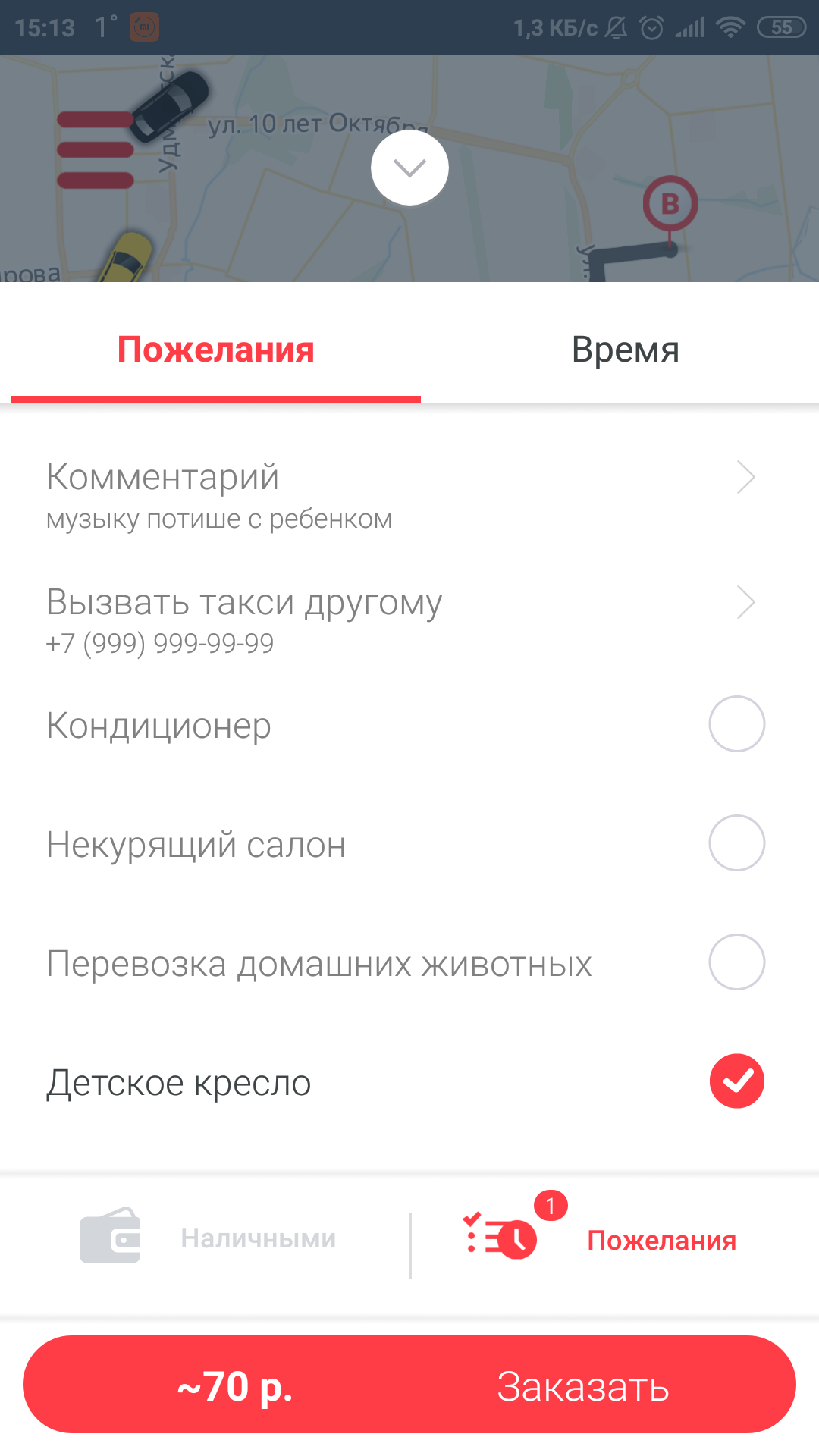This screenshot has width=819, height=1456.
Task: Select the Пожелания tab
Action: [x=216, y=350]
